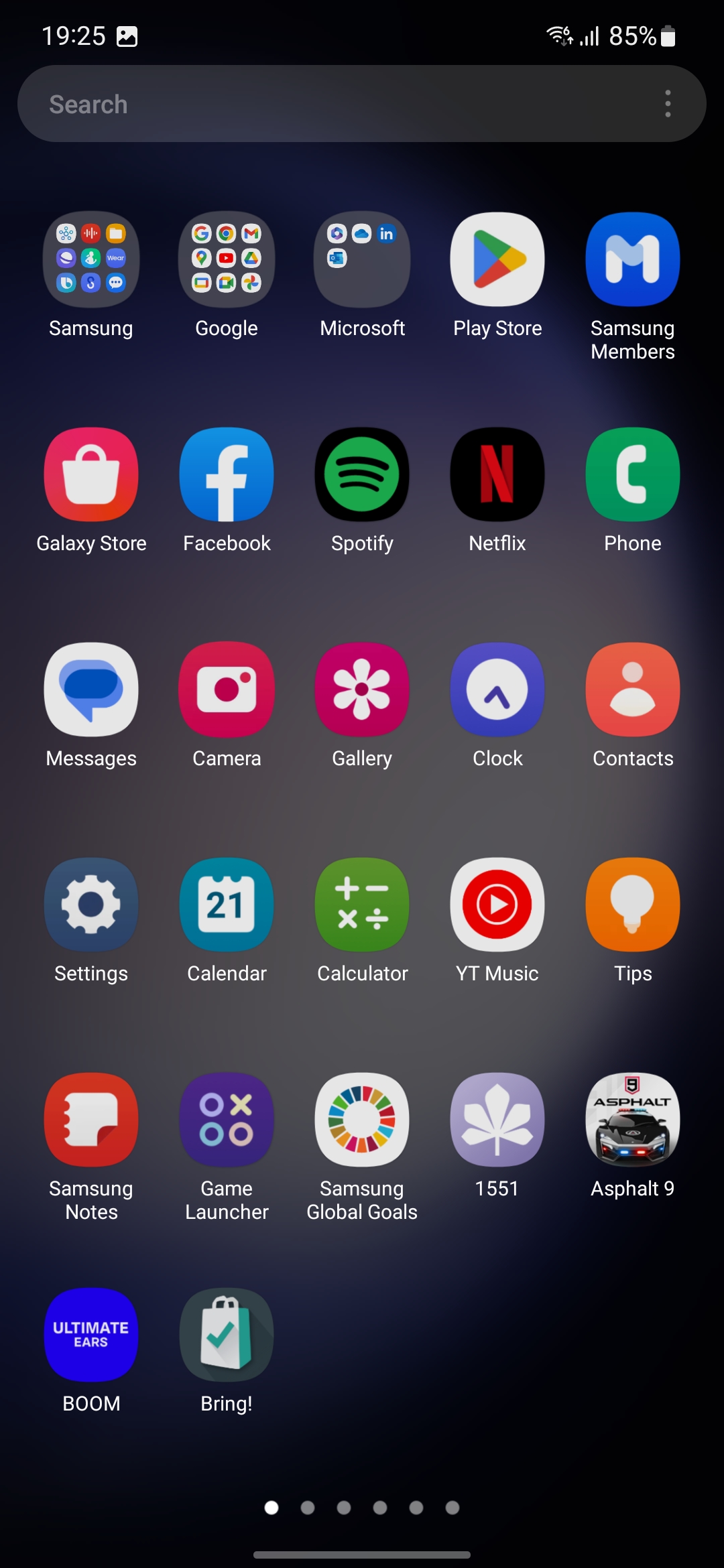Open the Samsung folder
Image resolution: width=724 pixels, height=1568 pixels.
[x=91, y=259]
